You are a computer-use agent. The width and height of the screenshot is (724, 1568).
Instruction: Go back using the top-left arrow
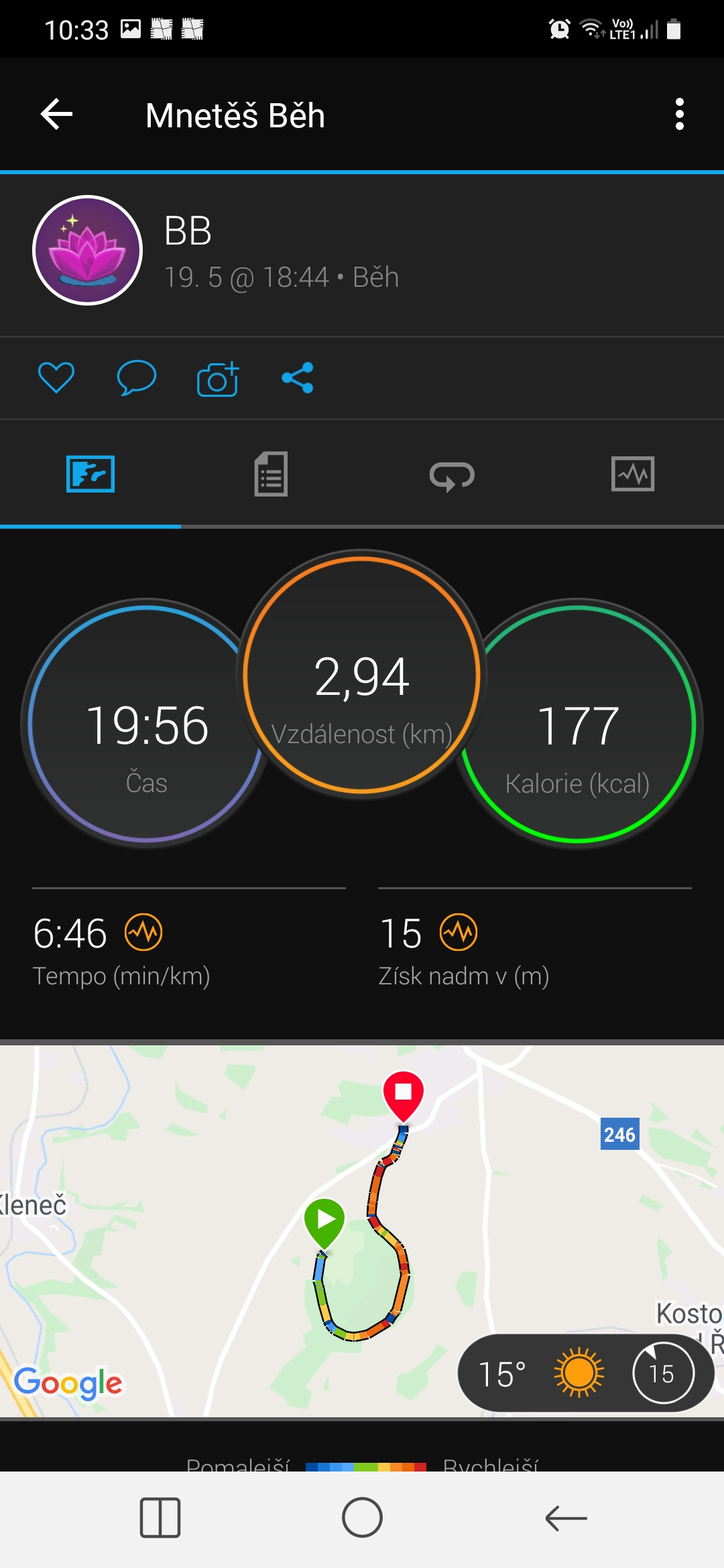[57, 115]
